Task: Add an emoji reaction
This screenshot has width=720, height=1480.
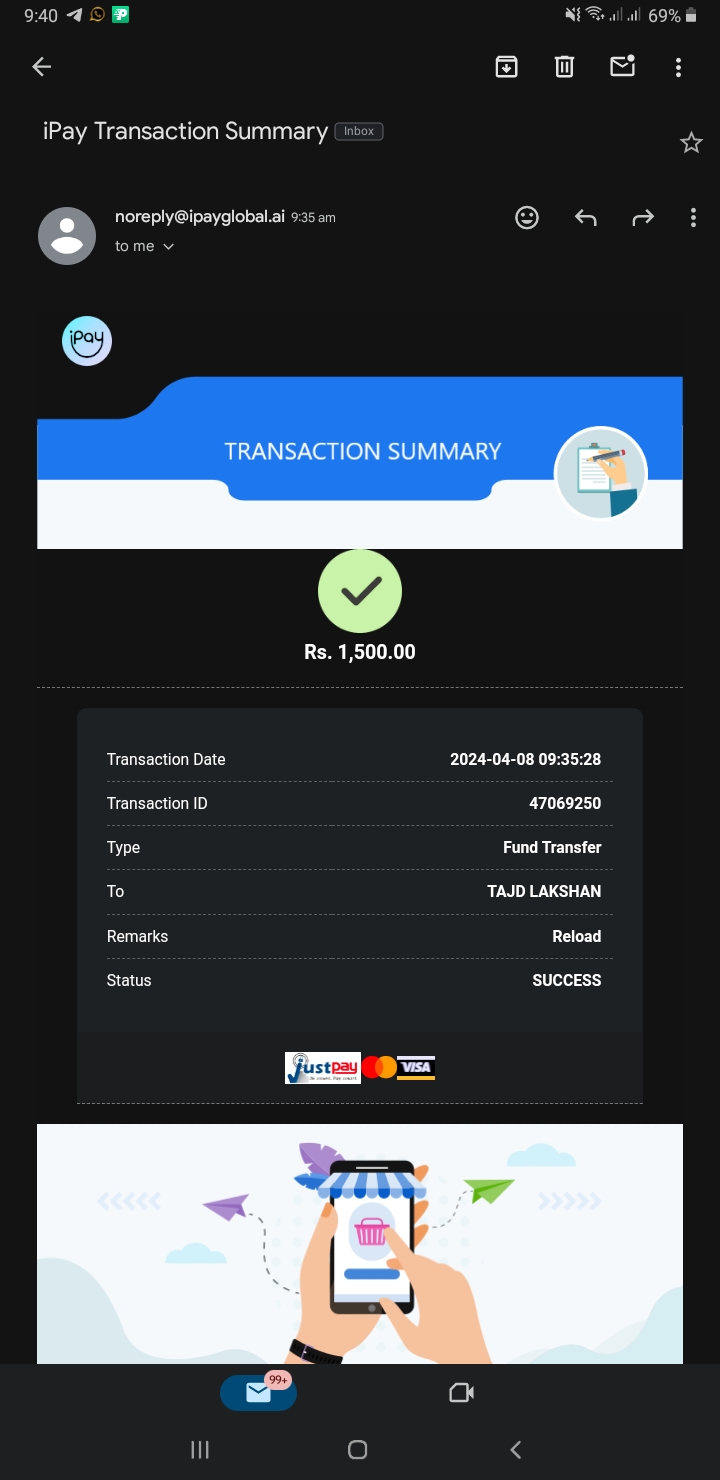Action: [x=527, y=217]
